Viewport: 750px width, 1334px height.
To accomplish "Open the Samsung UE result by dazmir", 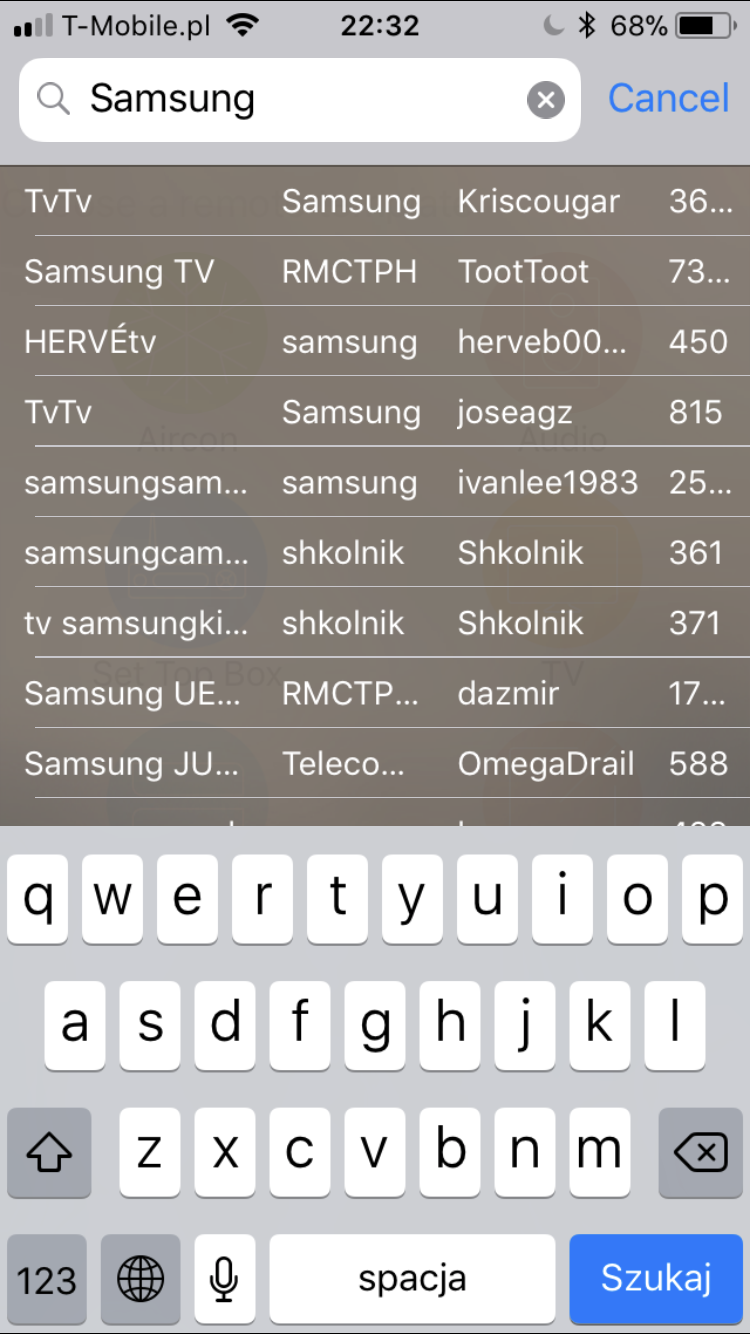I will point(375,693).
